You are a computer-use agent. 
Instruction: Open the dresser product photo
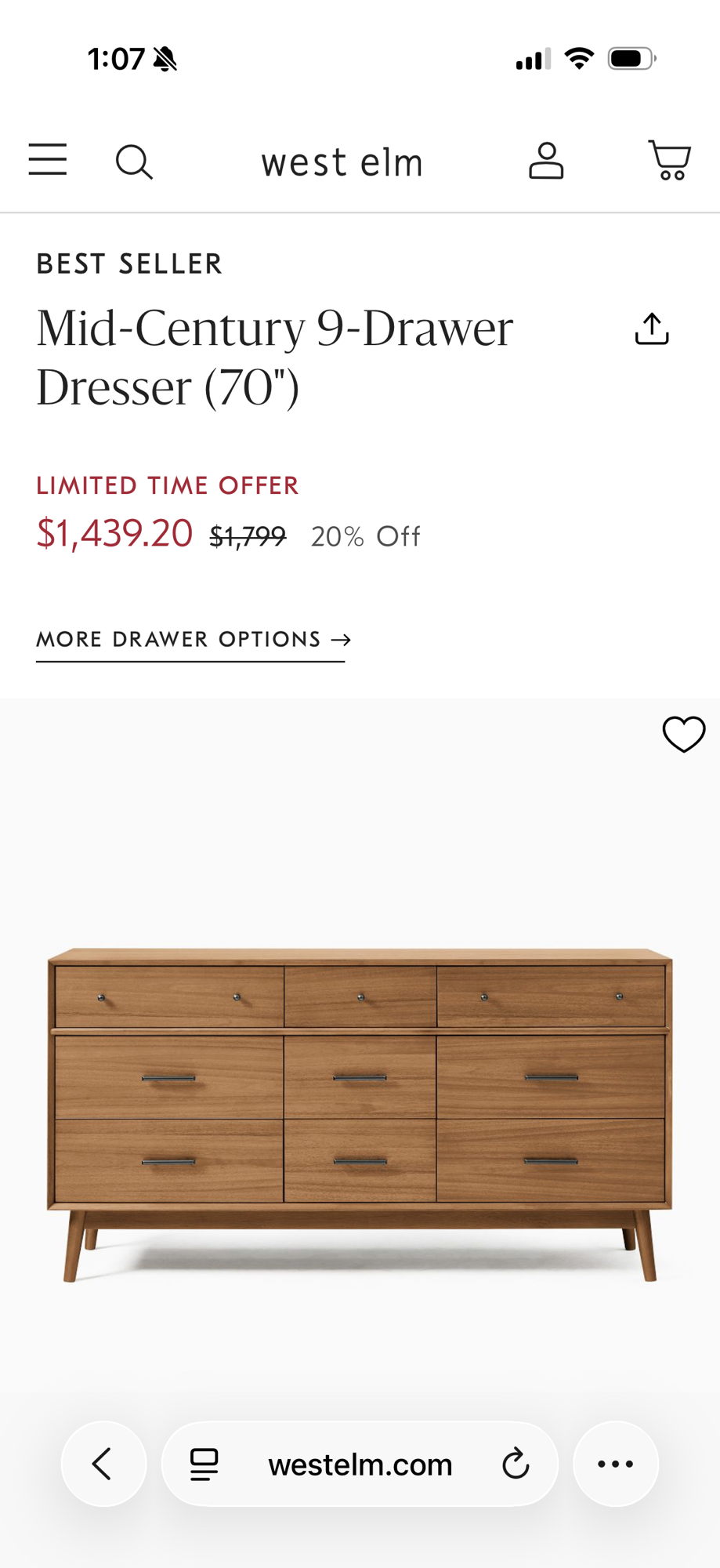pos(360,1113)
